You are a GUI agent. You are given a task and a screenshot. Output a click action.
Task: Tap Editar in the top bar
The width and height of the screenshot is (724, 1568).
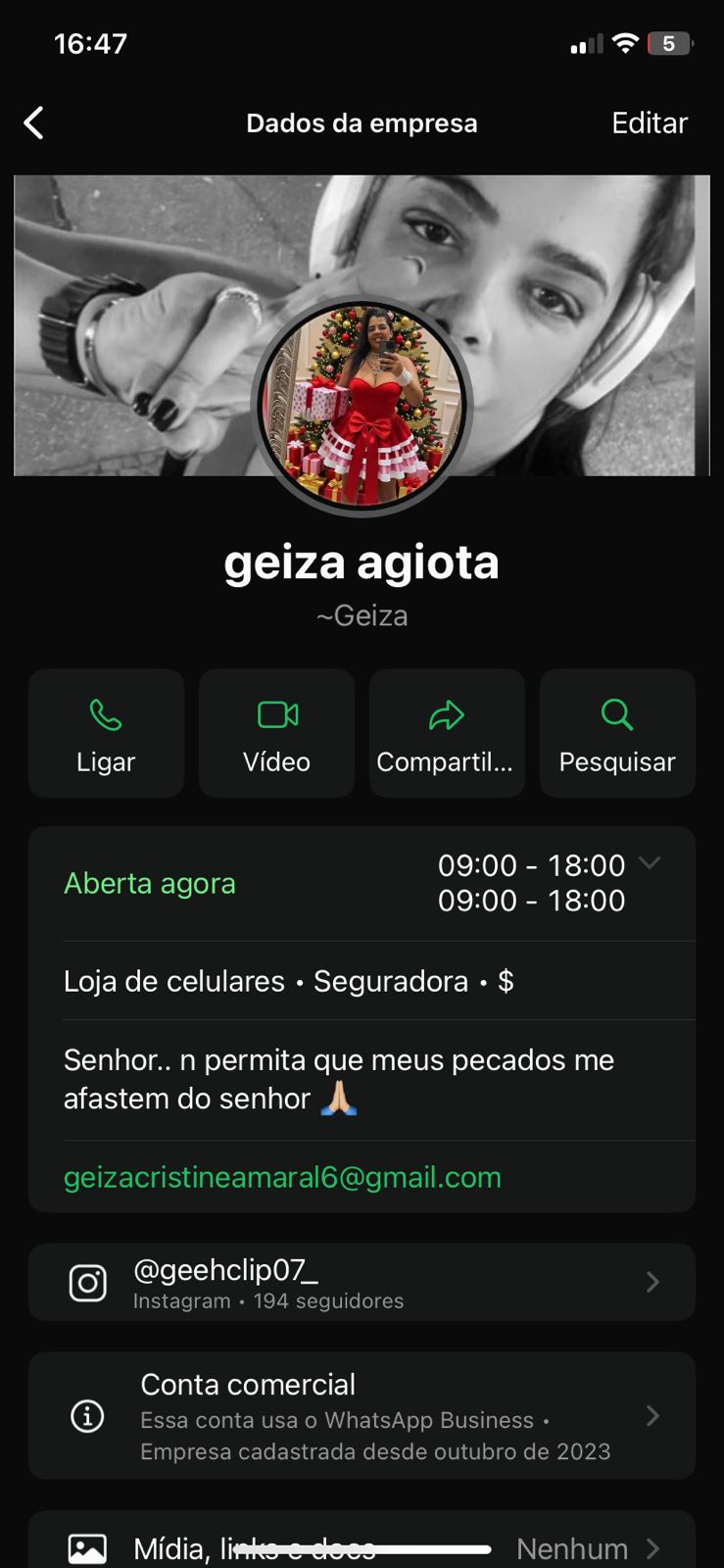[x=649, y=123]
